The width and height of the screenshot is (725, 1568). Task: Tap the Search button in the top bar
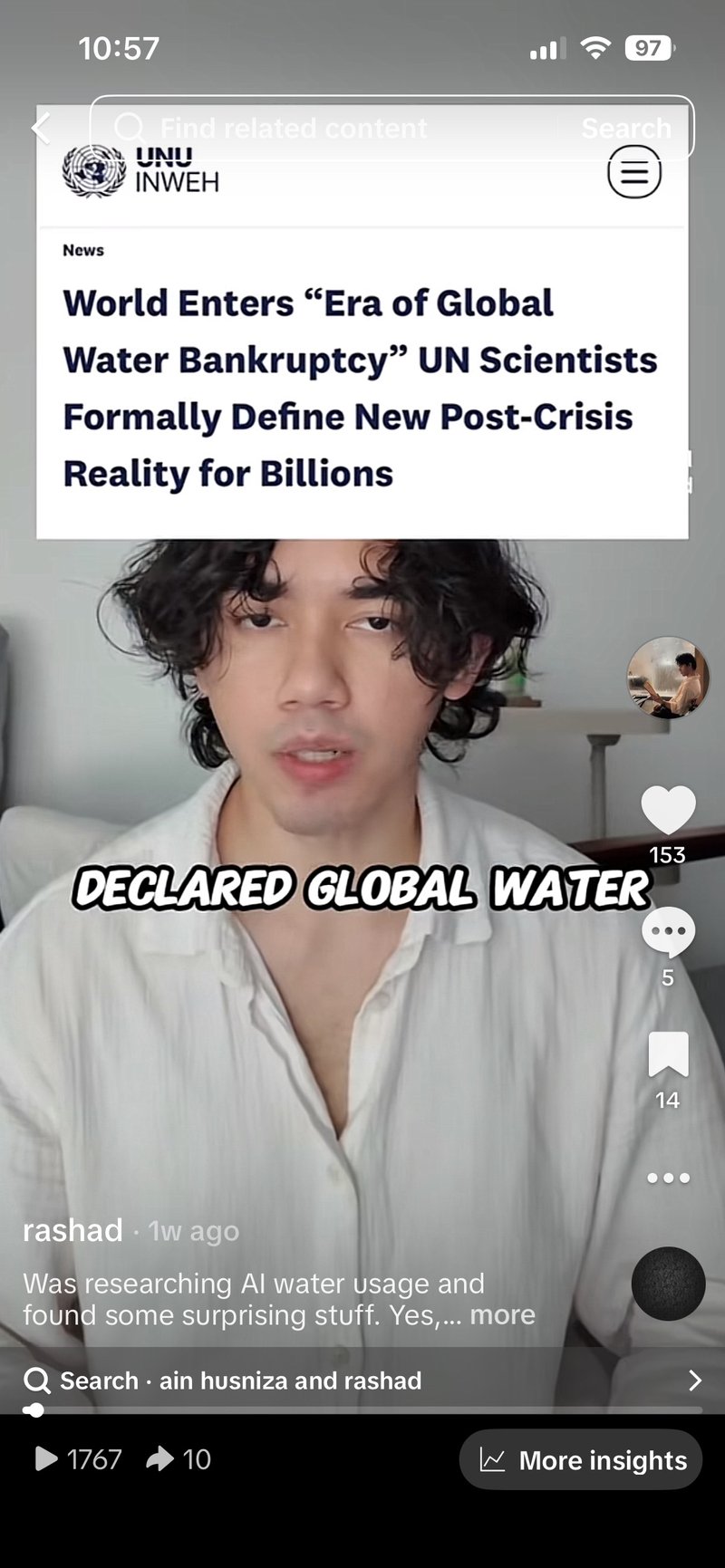[x=627, y=128]
